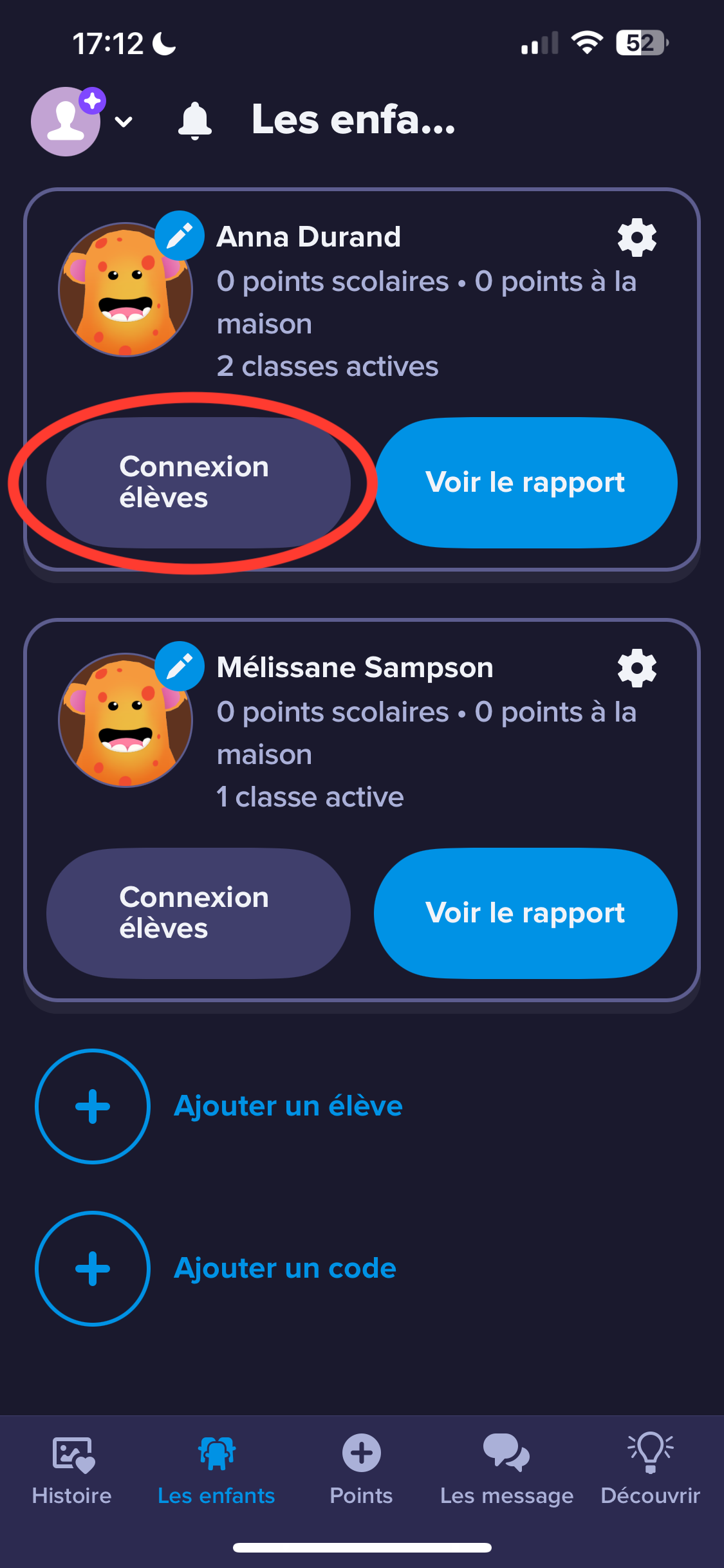Viewport: 724px width, 1568px height.
Task: Select the Les enfants tab
Action: 216,1474
